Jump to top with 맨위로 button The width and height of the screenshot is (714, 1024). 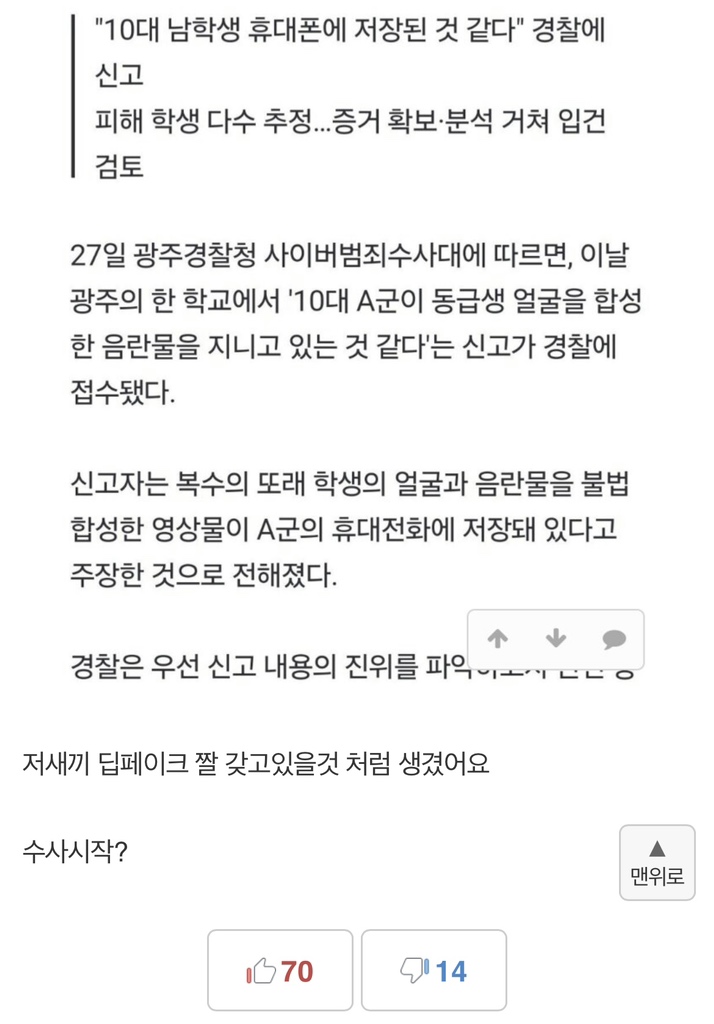pyautogui.click(x=657, y=861)
